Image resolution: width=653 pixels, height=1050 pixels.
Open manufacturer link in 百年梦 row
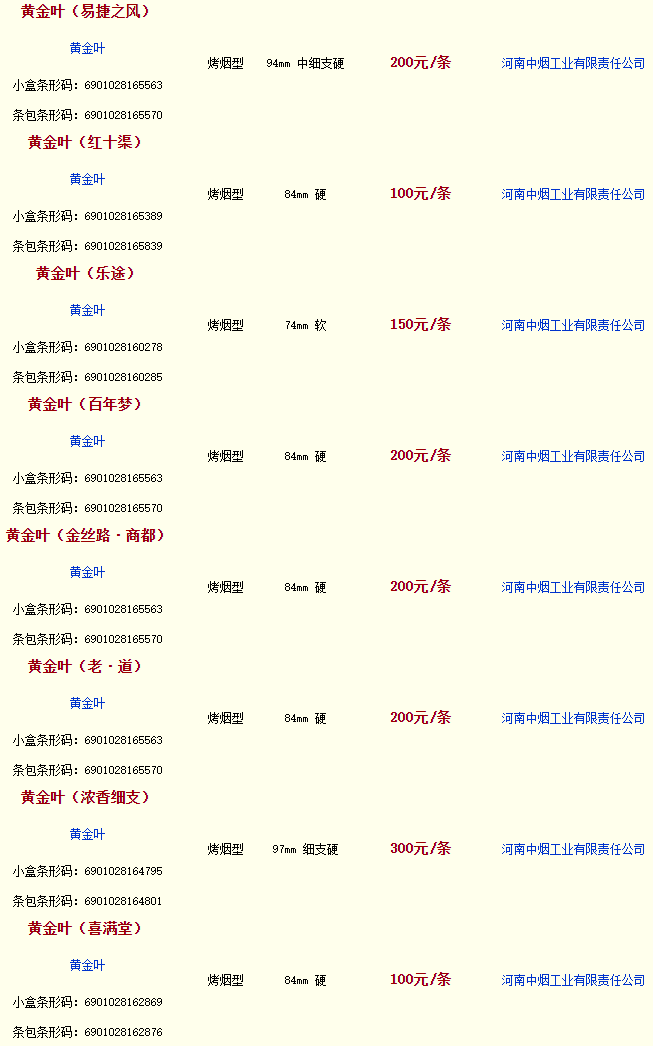573,456
